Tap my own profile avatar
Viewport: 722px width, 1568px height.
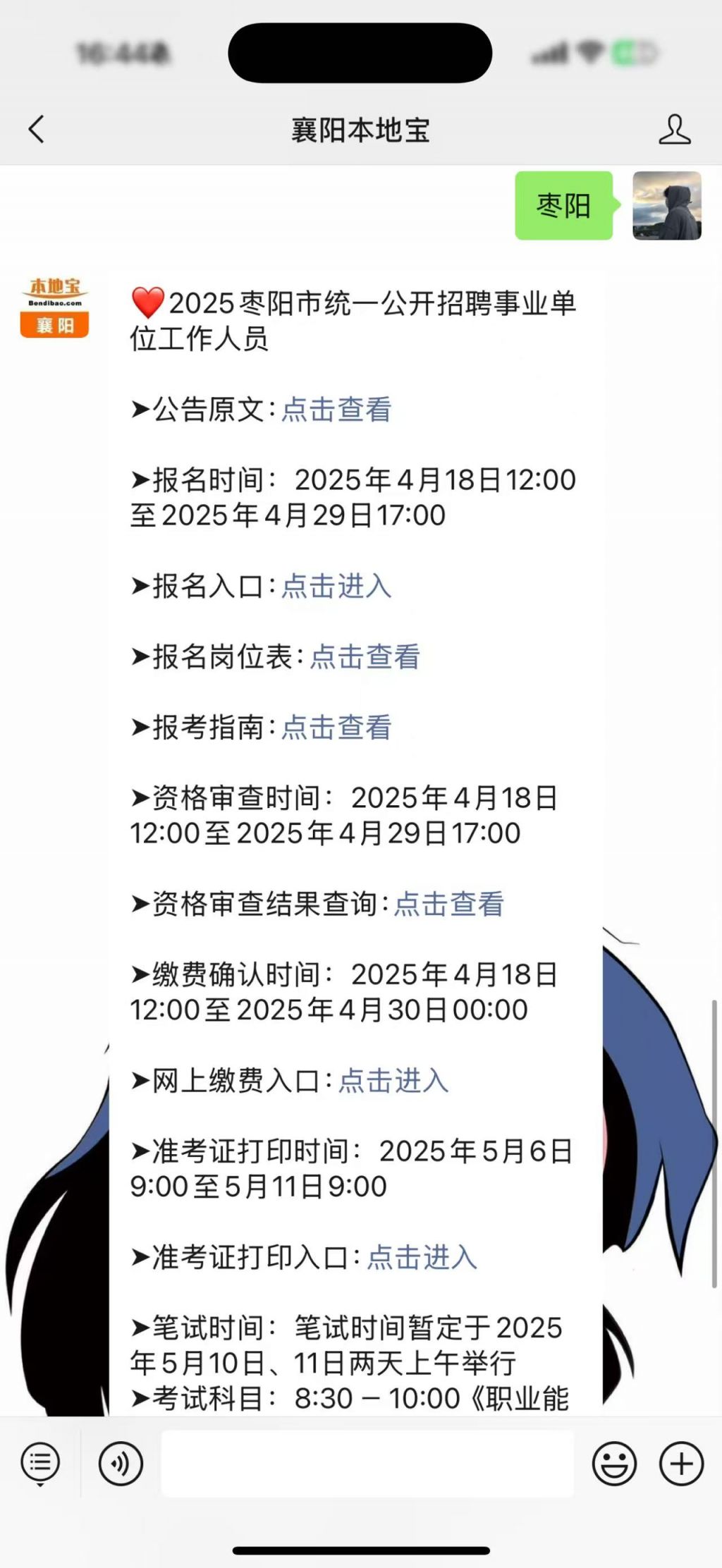click(x=666, y=206)
